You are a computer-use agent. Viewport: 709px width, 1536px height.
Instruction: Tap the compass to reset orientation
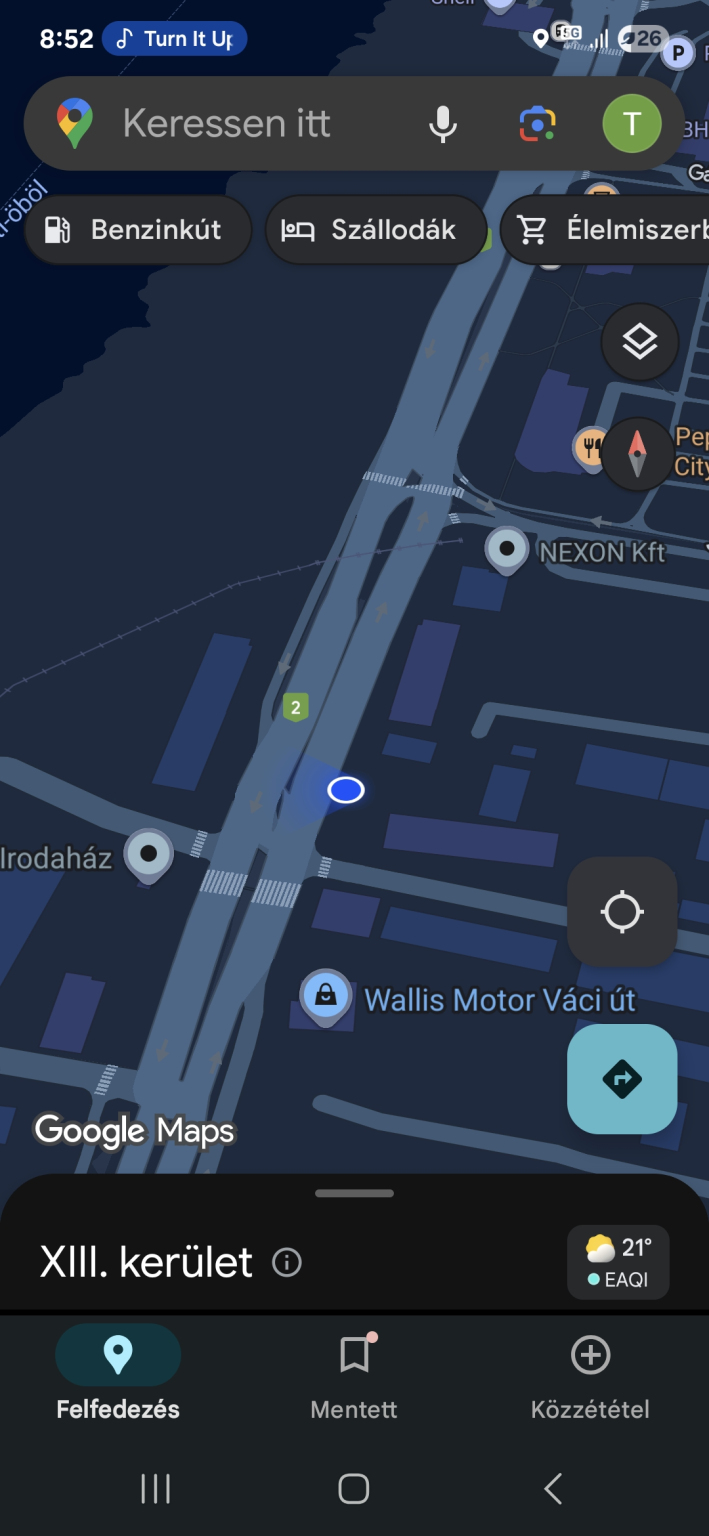click(637, 454)
